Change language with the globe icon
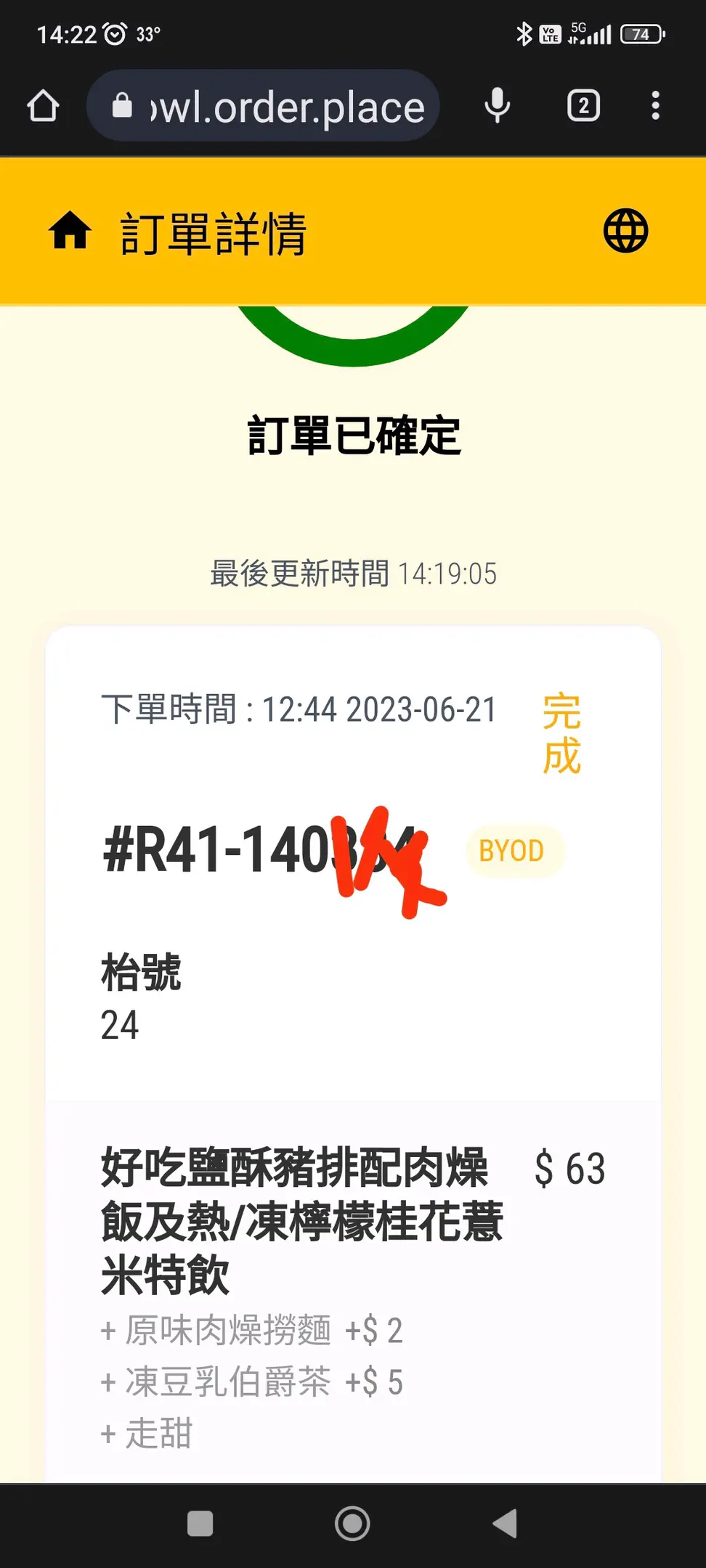 625,232
